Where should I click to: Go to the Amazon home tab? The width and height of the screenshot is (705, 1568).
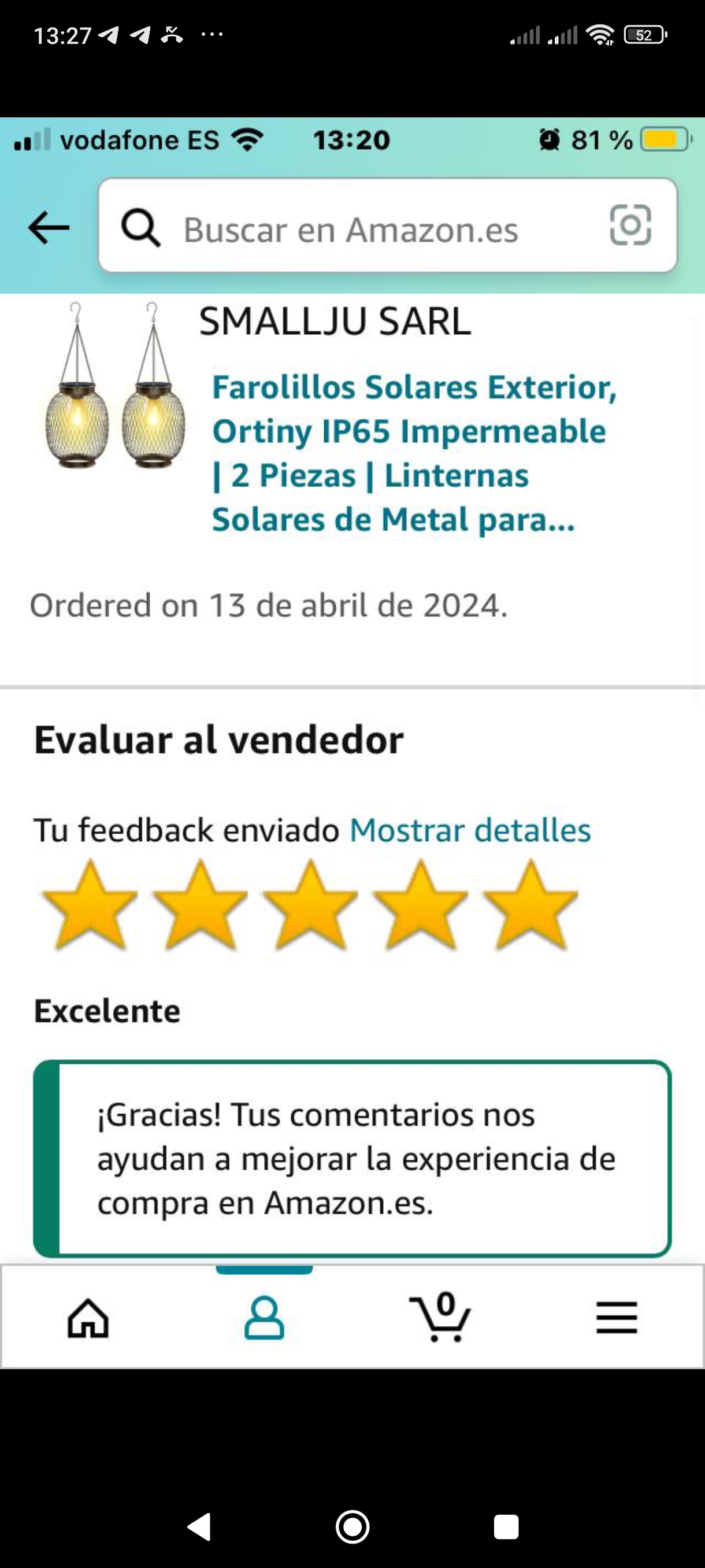[88, 1318]
